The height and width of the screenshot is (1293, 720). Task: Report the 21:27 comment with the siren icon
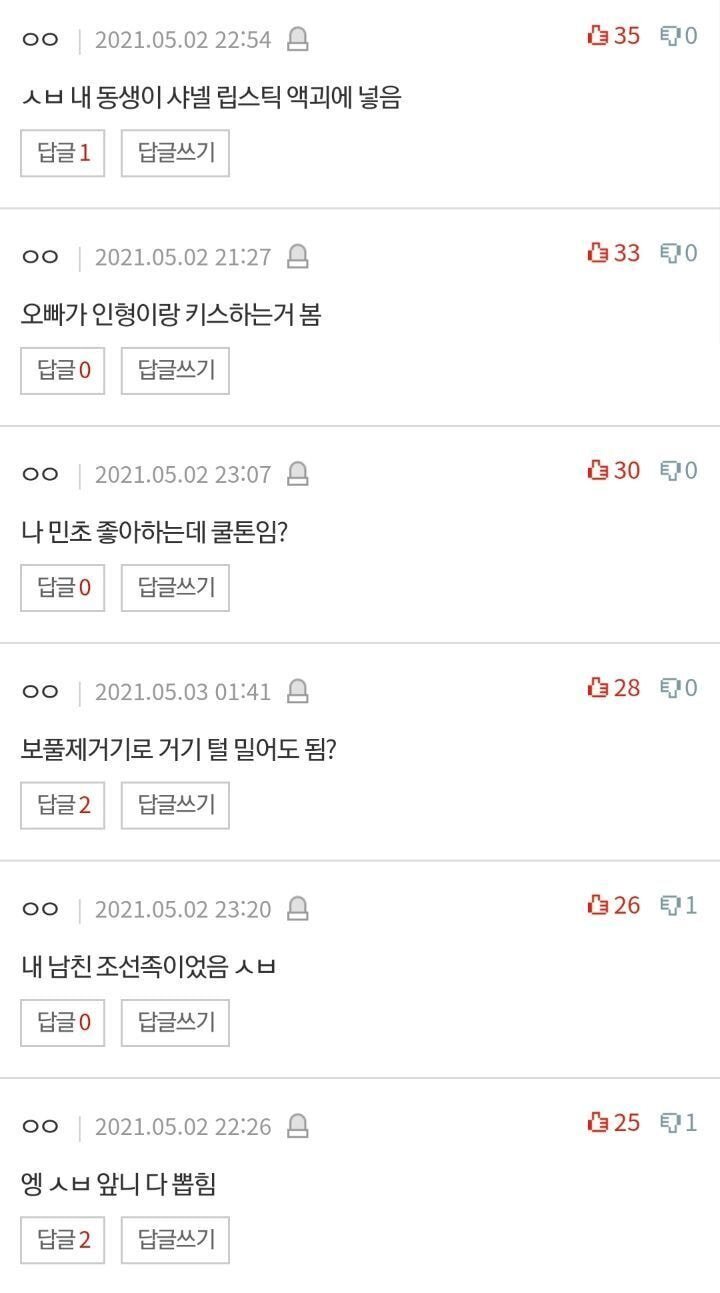point(297,257)
